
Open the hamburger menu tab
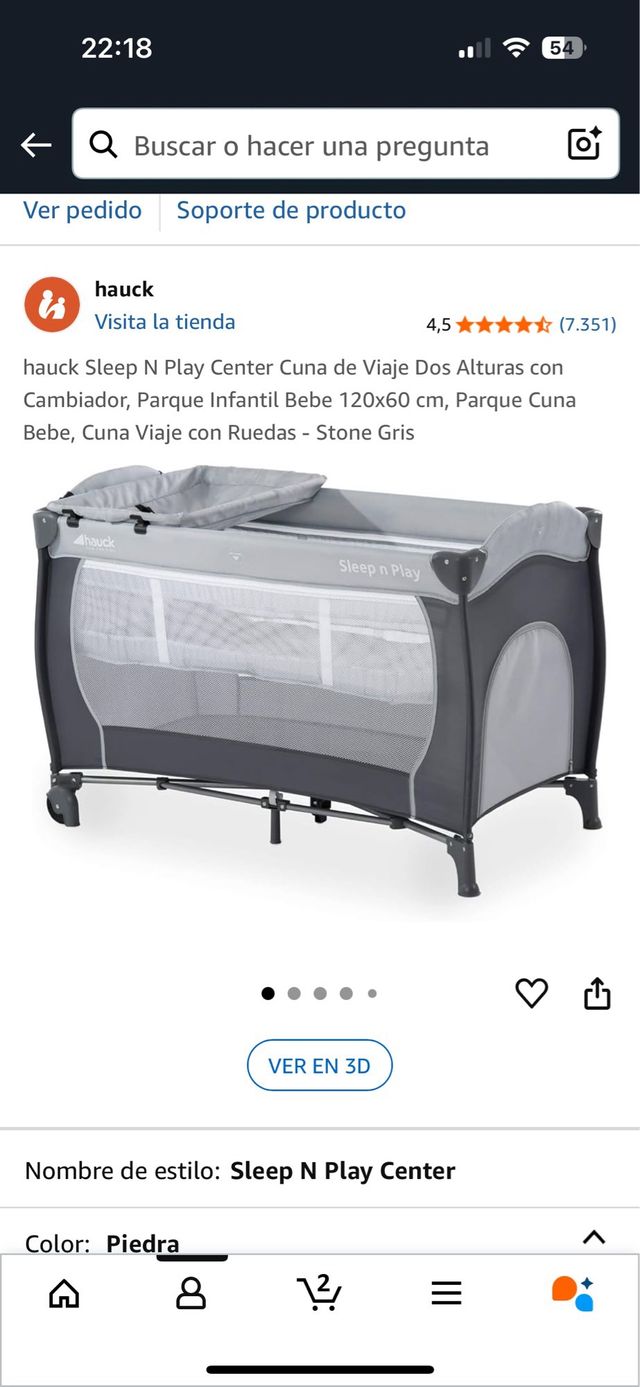tap(446, 1294)
